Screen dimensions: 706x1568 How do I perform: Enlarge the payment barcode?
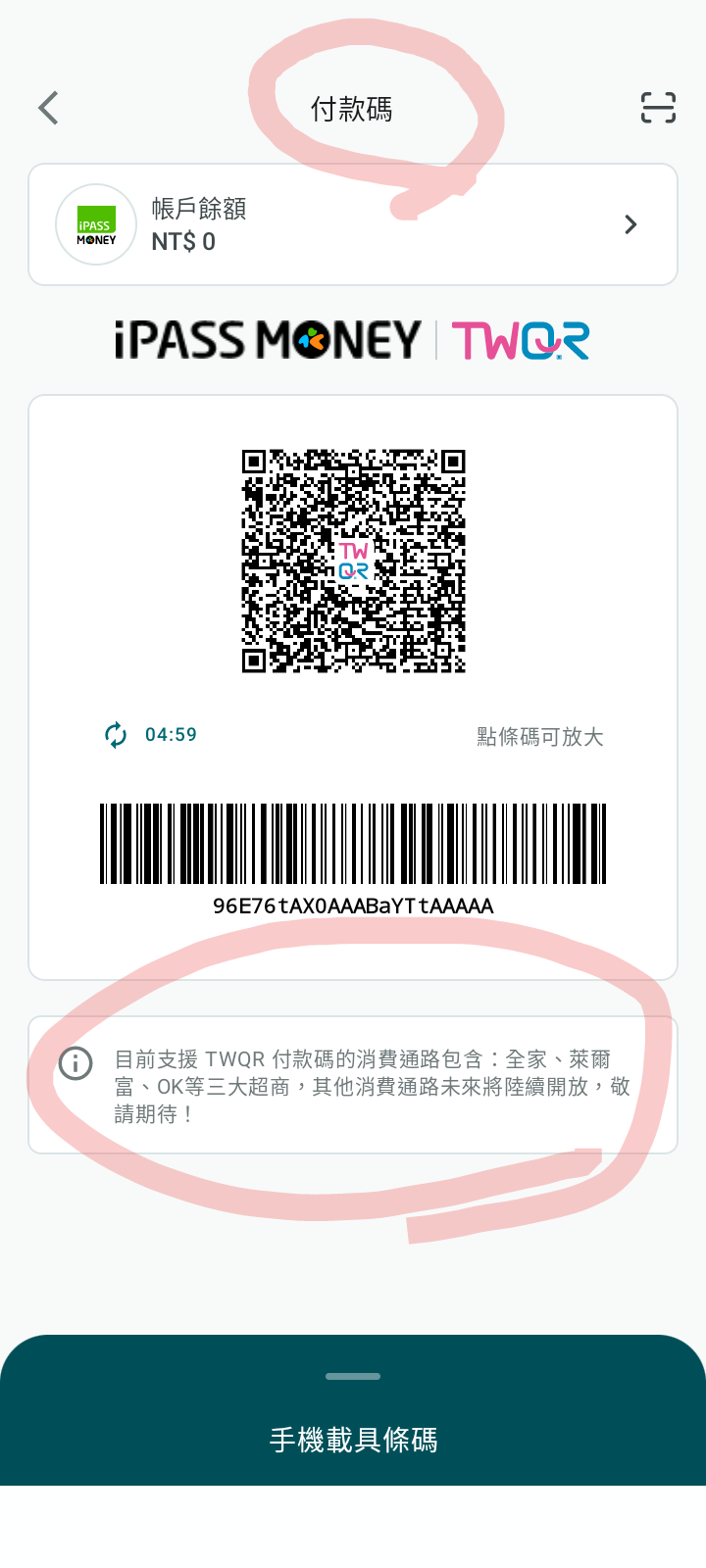353,844
